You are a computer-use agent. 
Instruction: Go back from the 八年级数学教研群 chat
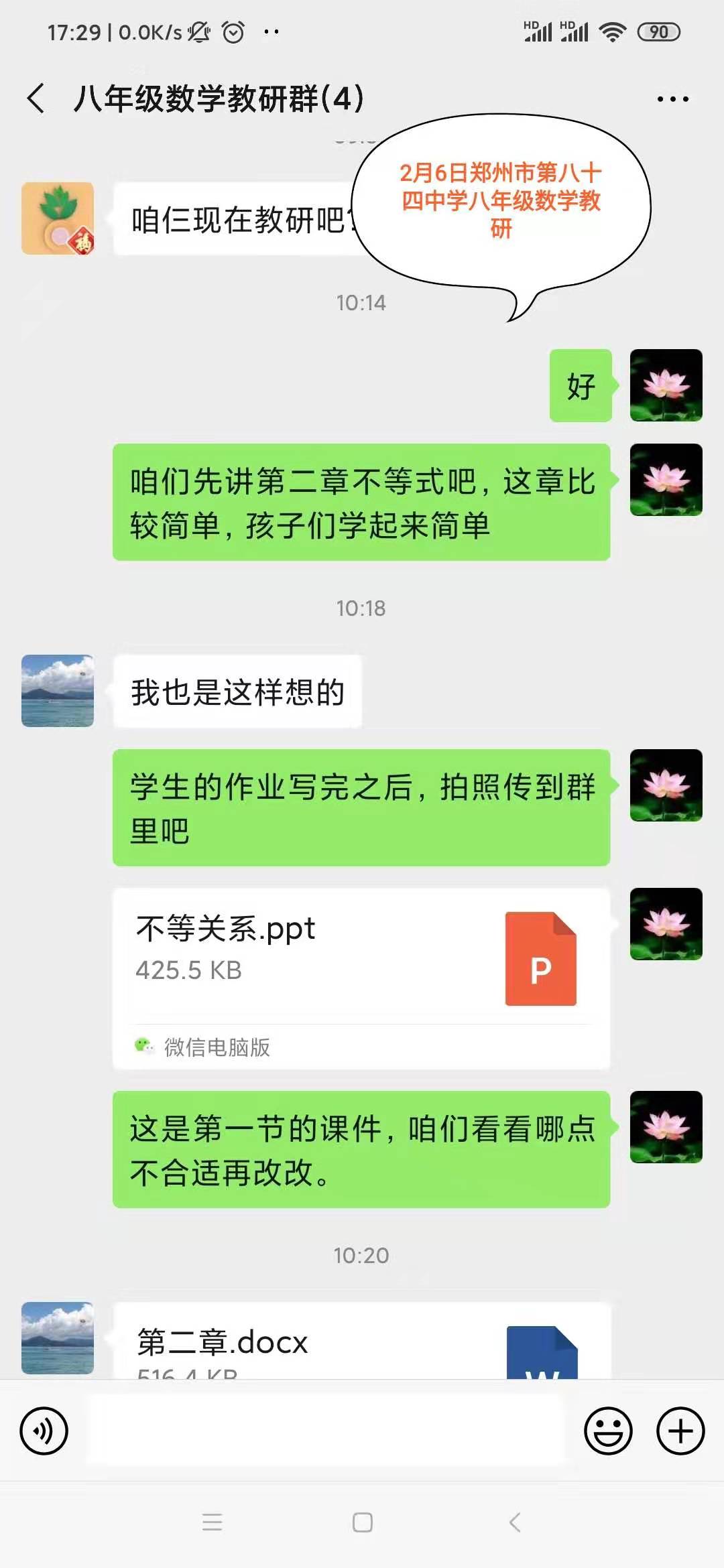pyautogui.click(x=36, y=99)
